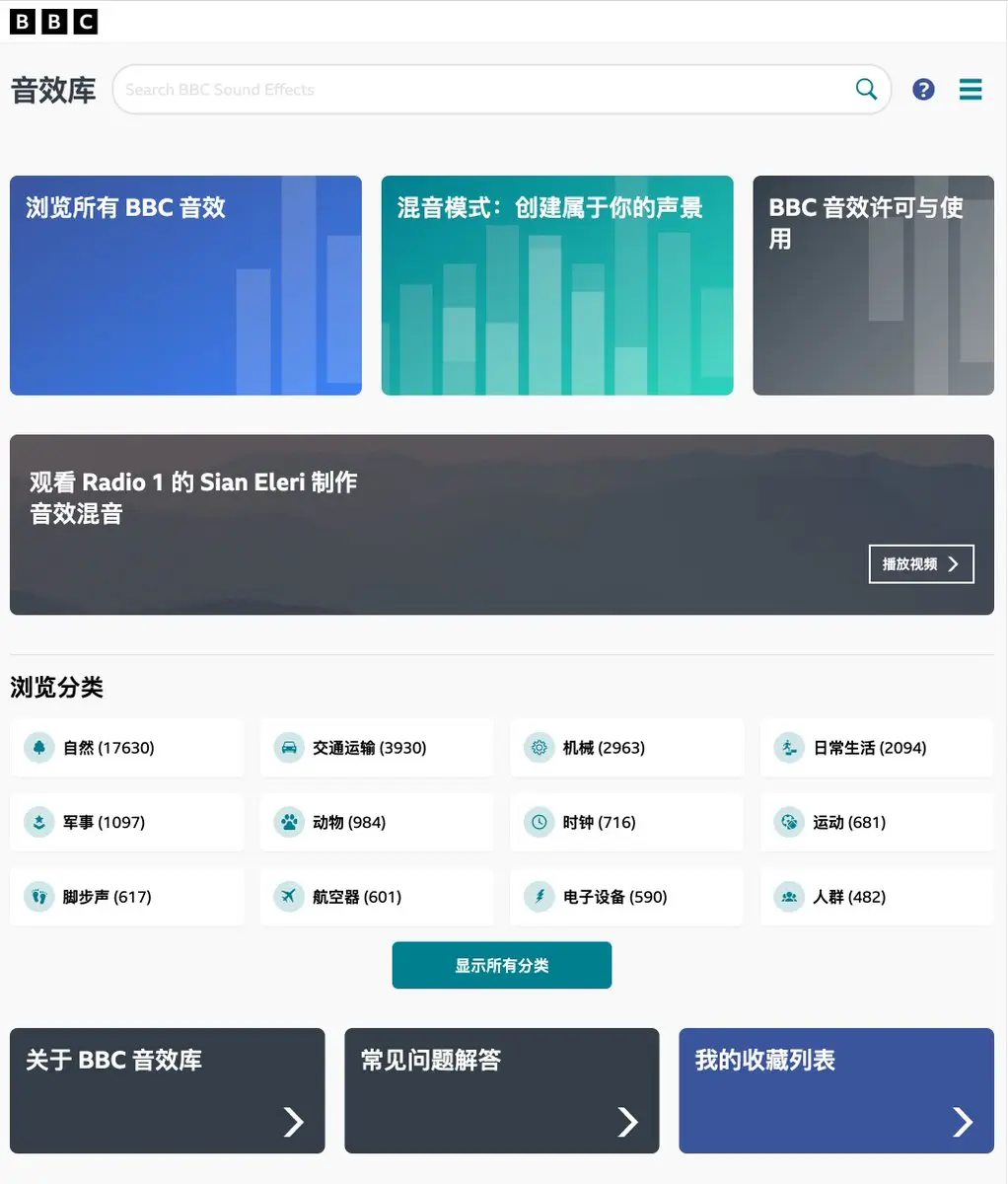
Task: Click the 人群 crowd icon
Action: (789, 896)
